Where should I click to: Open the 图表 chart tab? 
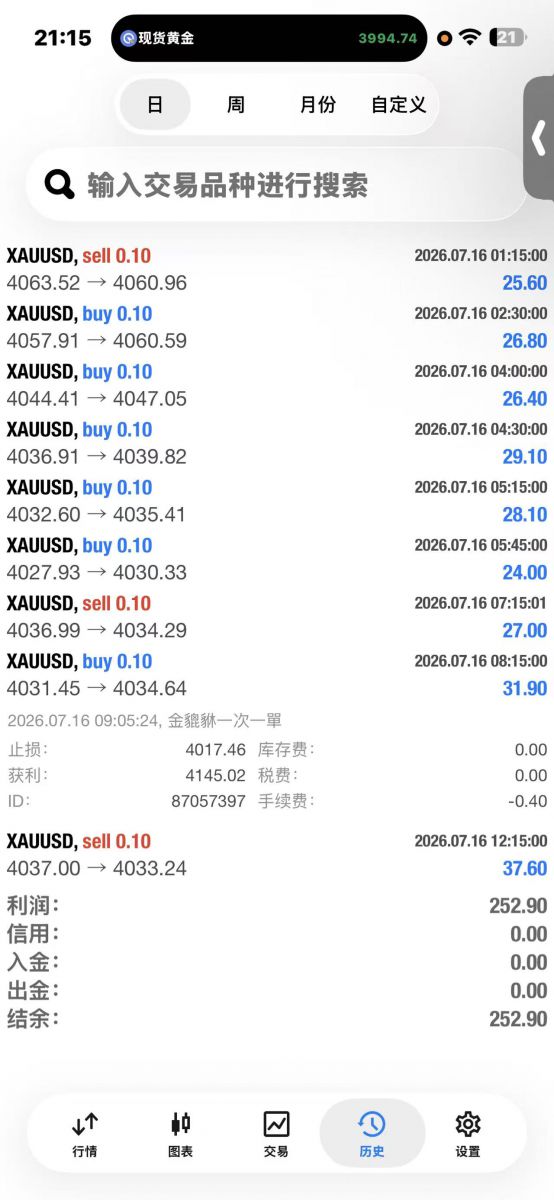181,1134
